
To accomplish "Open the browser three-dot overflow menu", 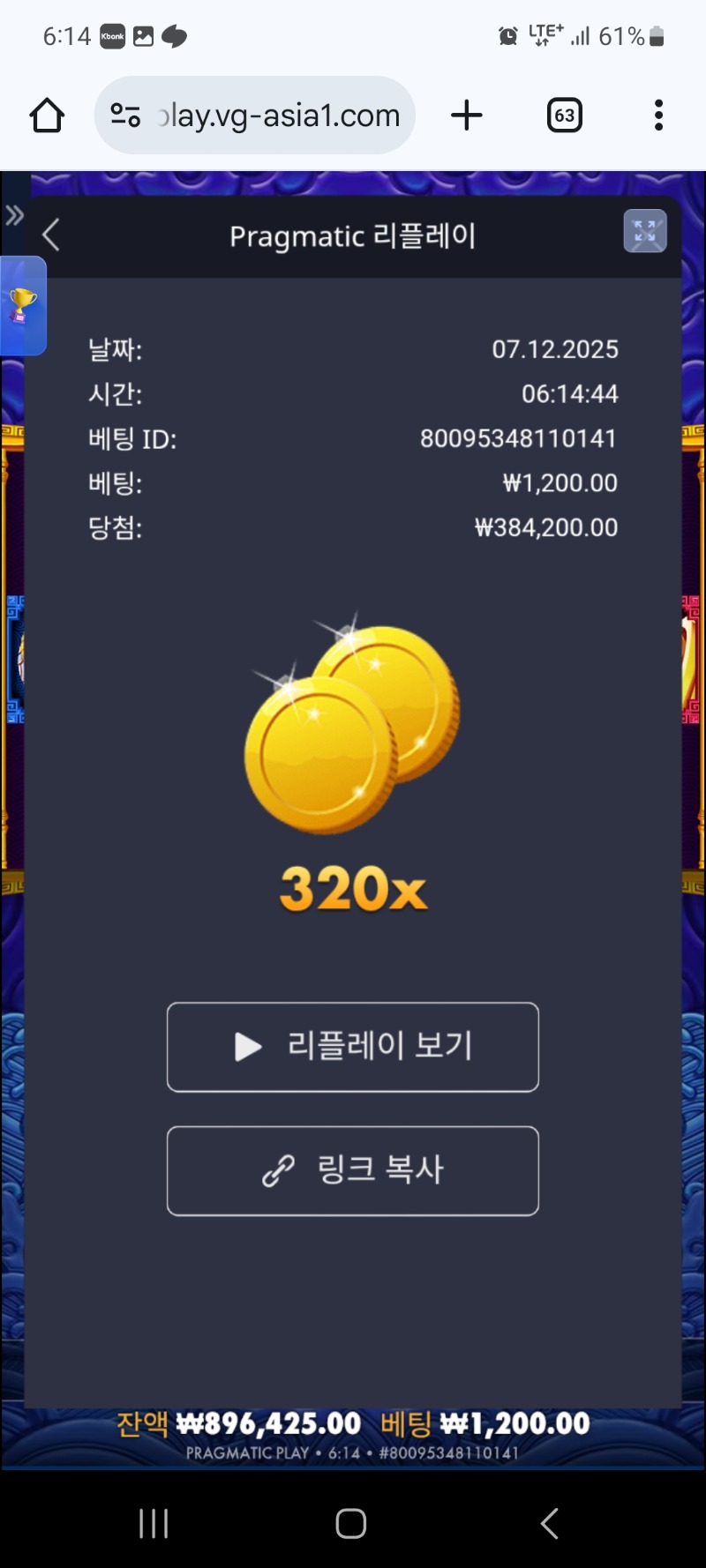I will tap(658, 115).
